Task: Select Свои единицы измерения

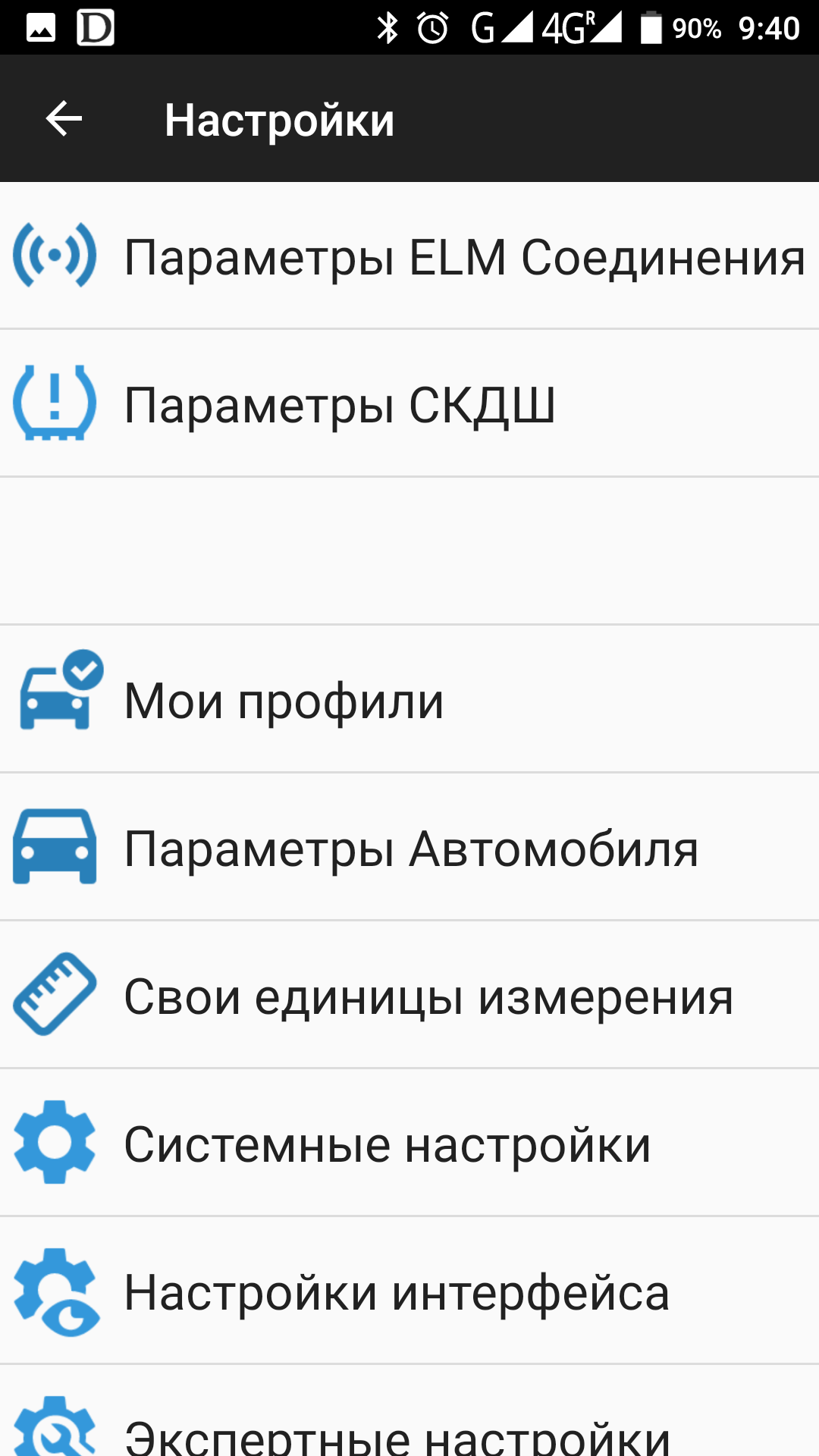Action: pos(409,995)
